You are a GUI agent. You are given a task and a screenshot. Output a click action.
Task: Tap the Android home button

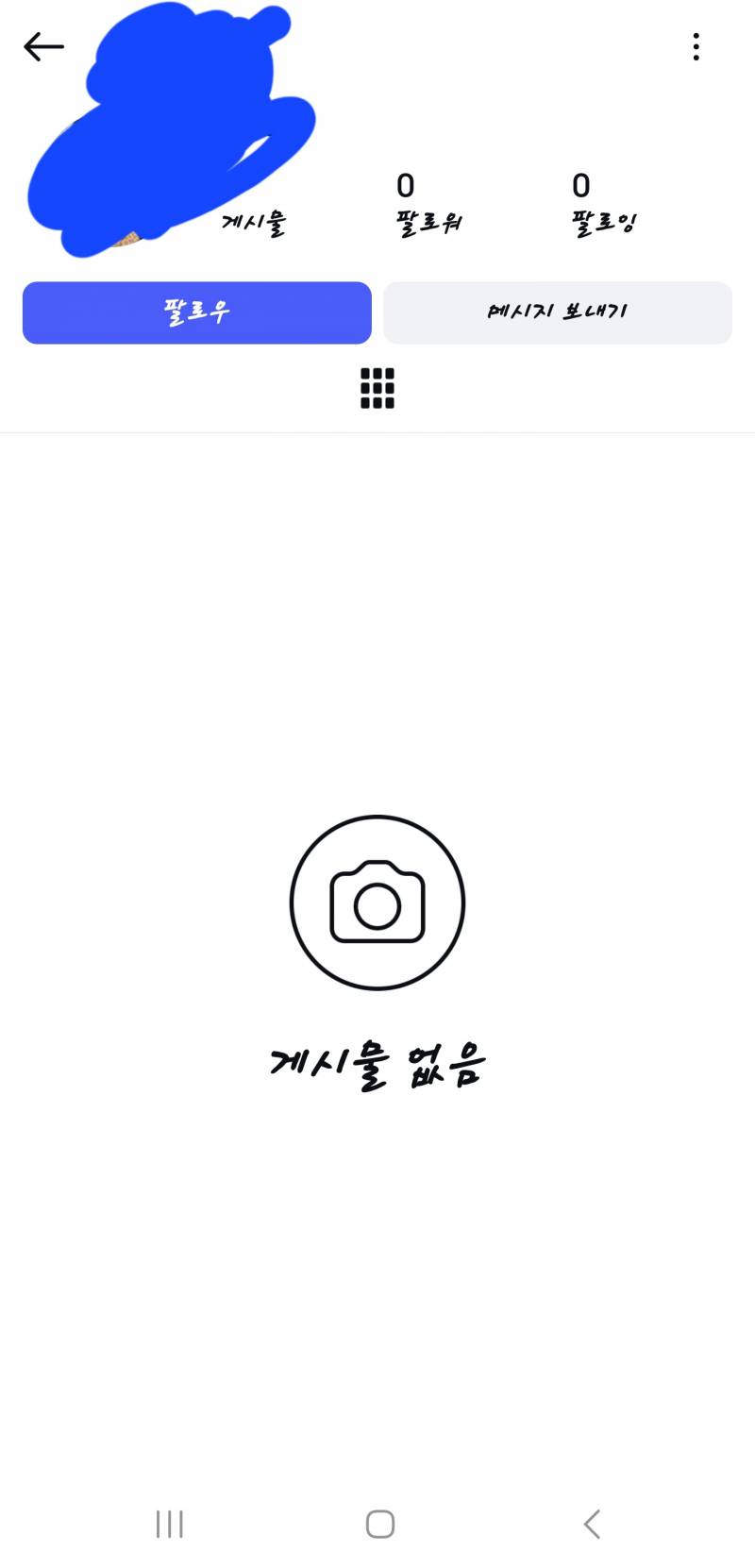click(377, 1523)
